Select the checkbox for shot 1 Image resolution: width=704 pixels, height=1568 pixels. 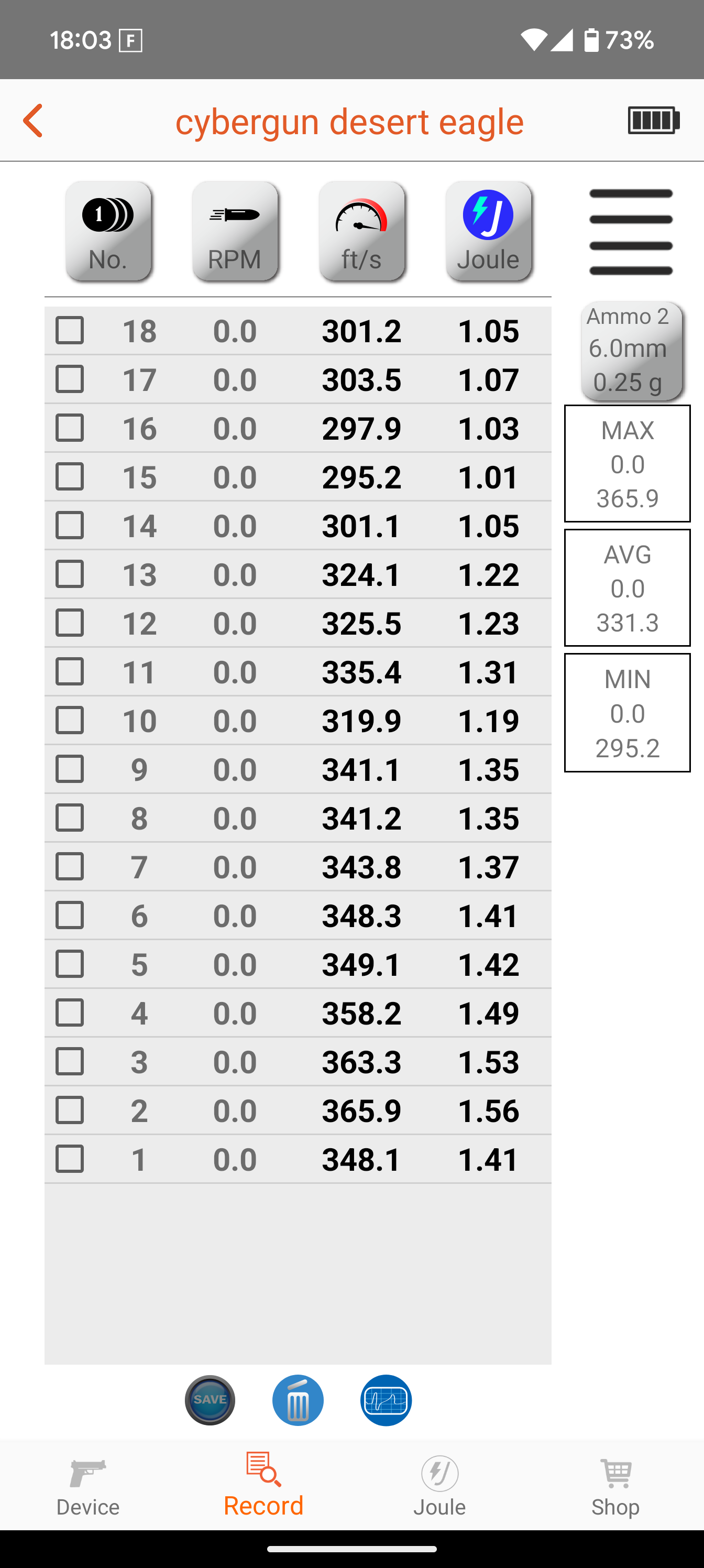69,1159
